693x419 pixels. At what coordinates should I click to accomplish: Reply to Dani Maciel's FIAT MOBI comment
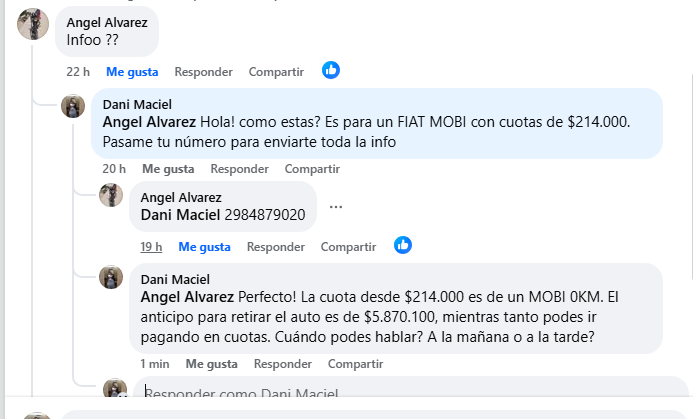tap(239, 169)
